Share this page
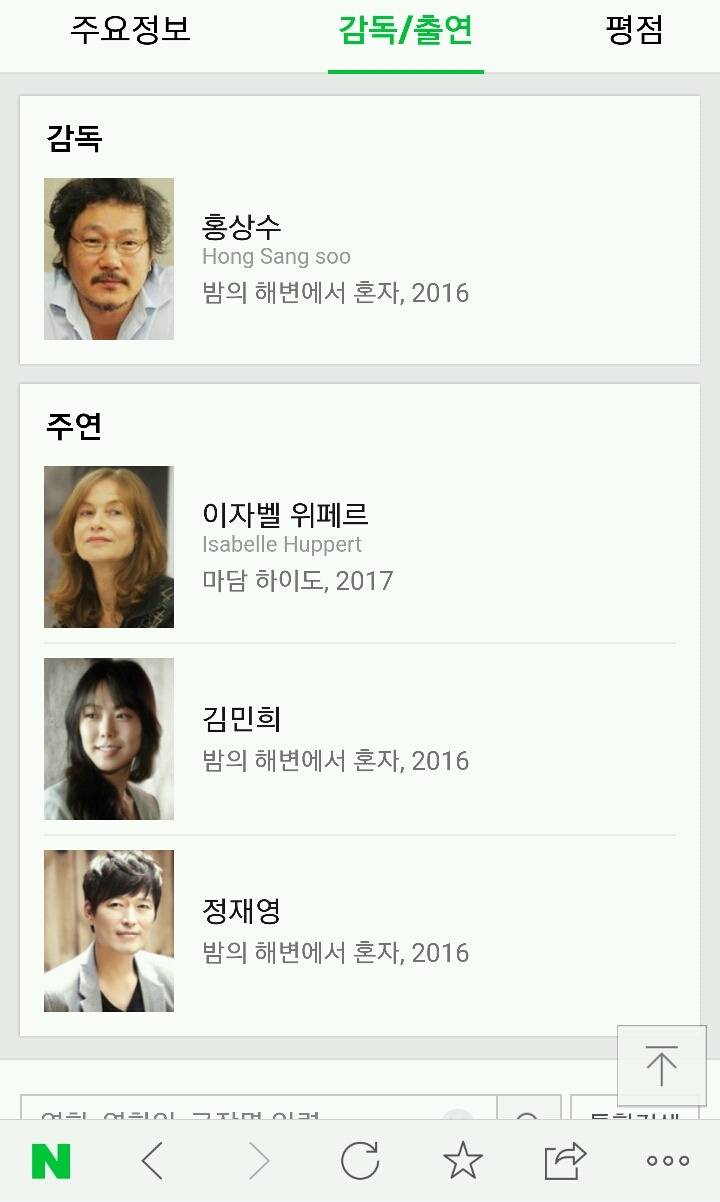This screenshot has width=720, height=1202. pyautogui.click(x=565, y=1161)
